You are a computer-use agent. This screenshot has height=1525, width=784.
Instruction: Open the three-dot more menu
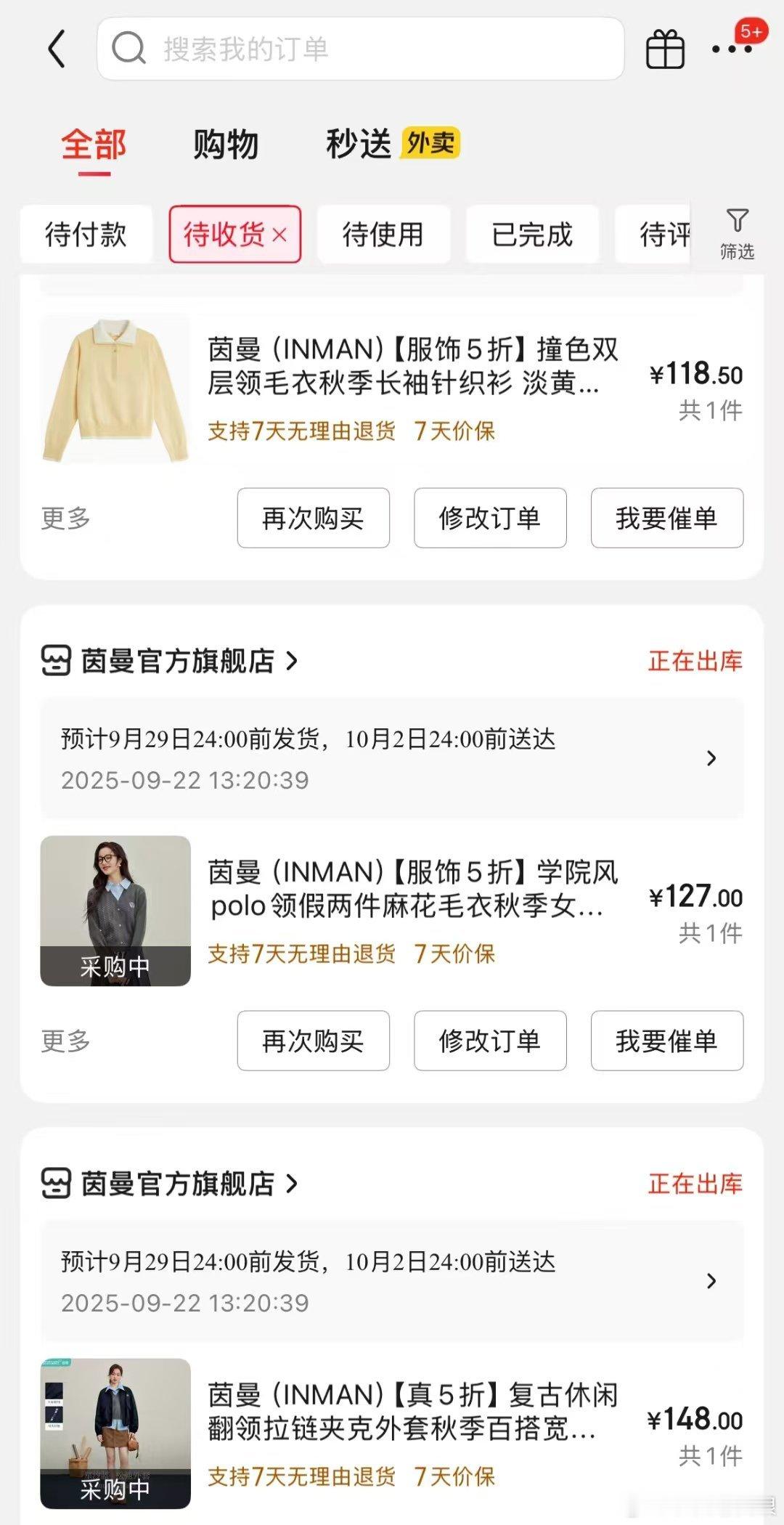731,49
